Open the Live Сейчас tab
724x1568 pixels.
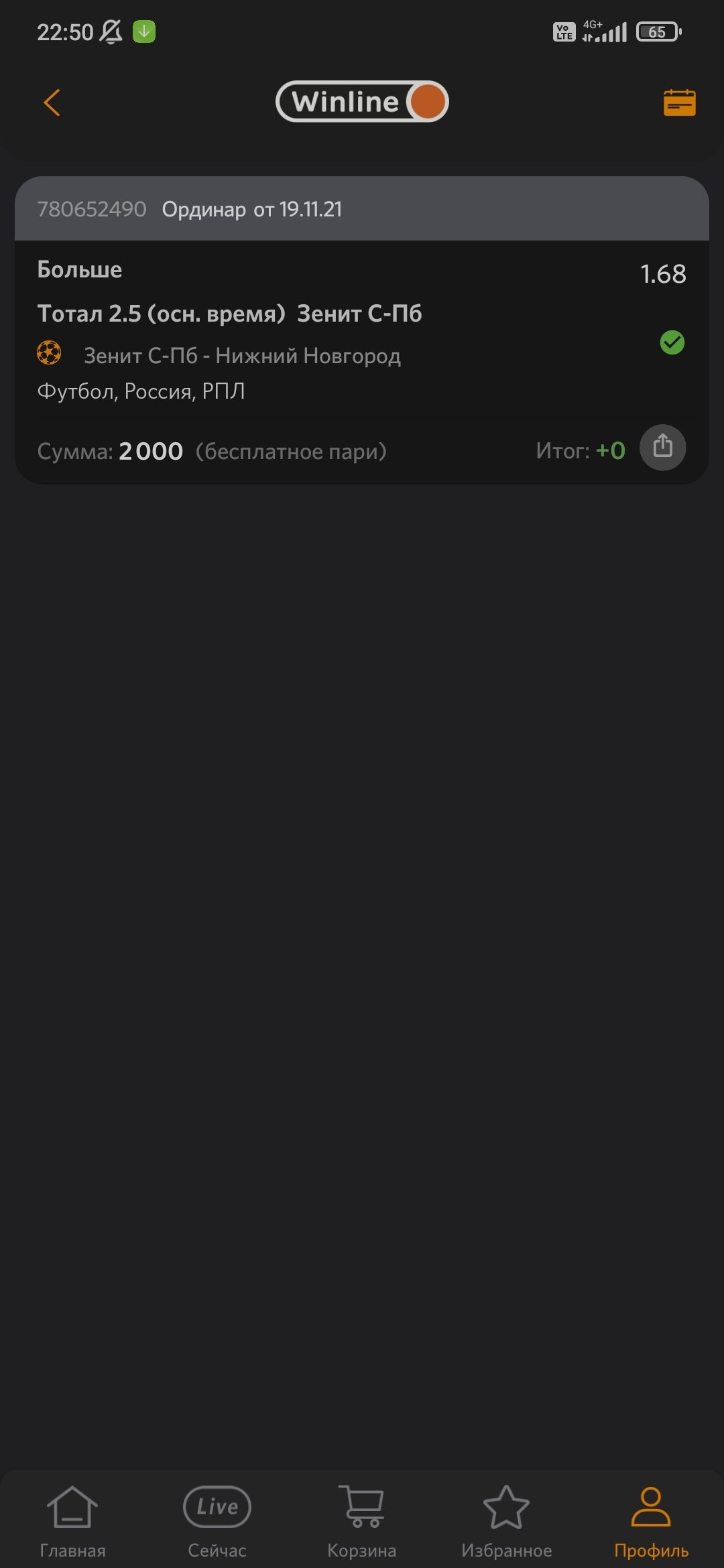click(x=217, y=1521)
